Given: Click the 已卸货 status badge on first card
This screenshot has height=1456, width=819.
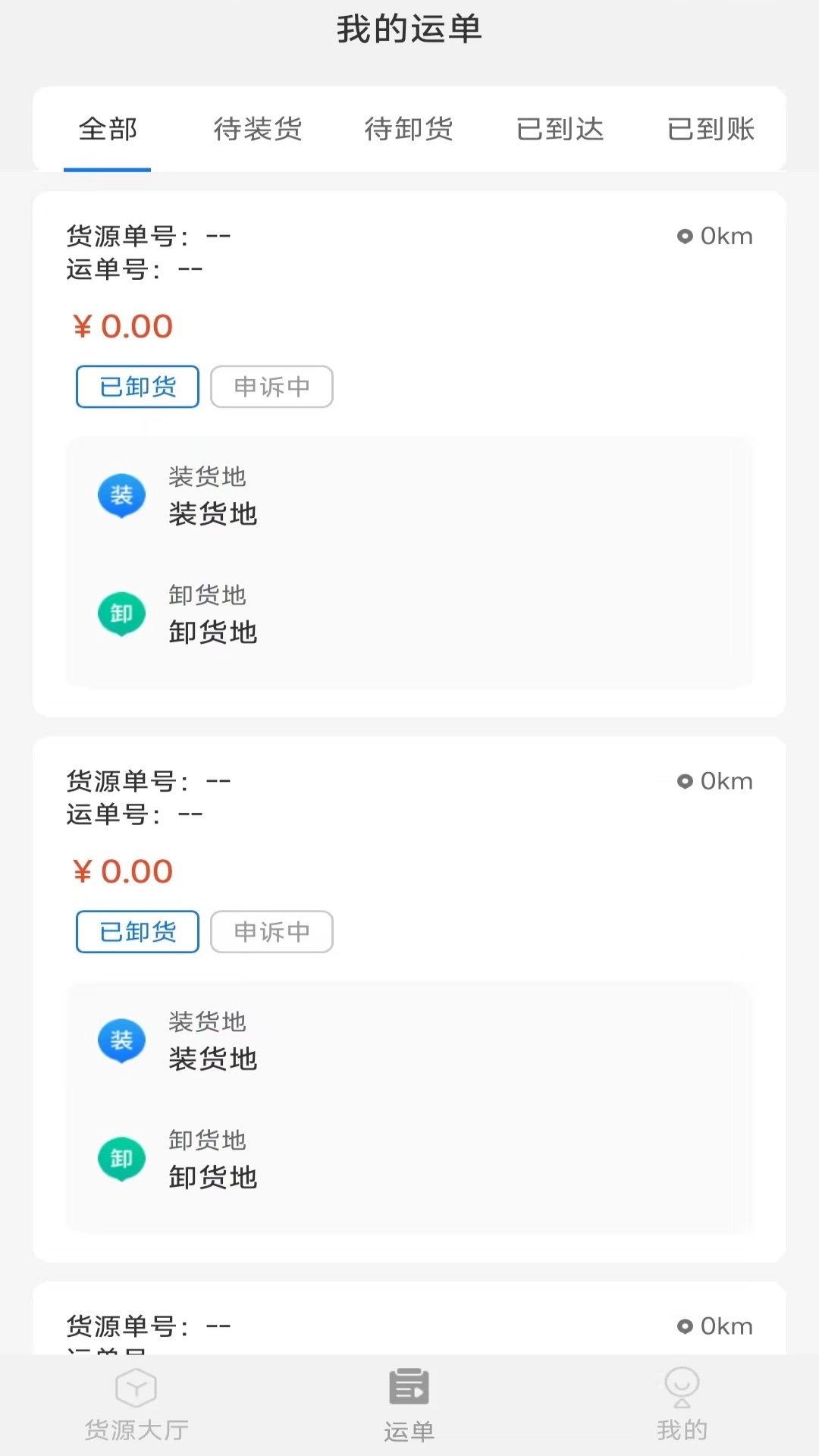Looking at the screenshot, I should pos(136,387).
